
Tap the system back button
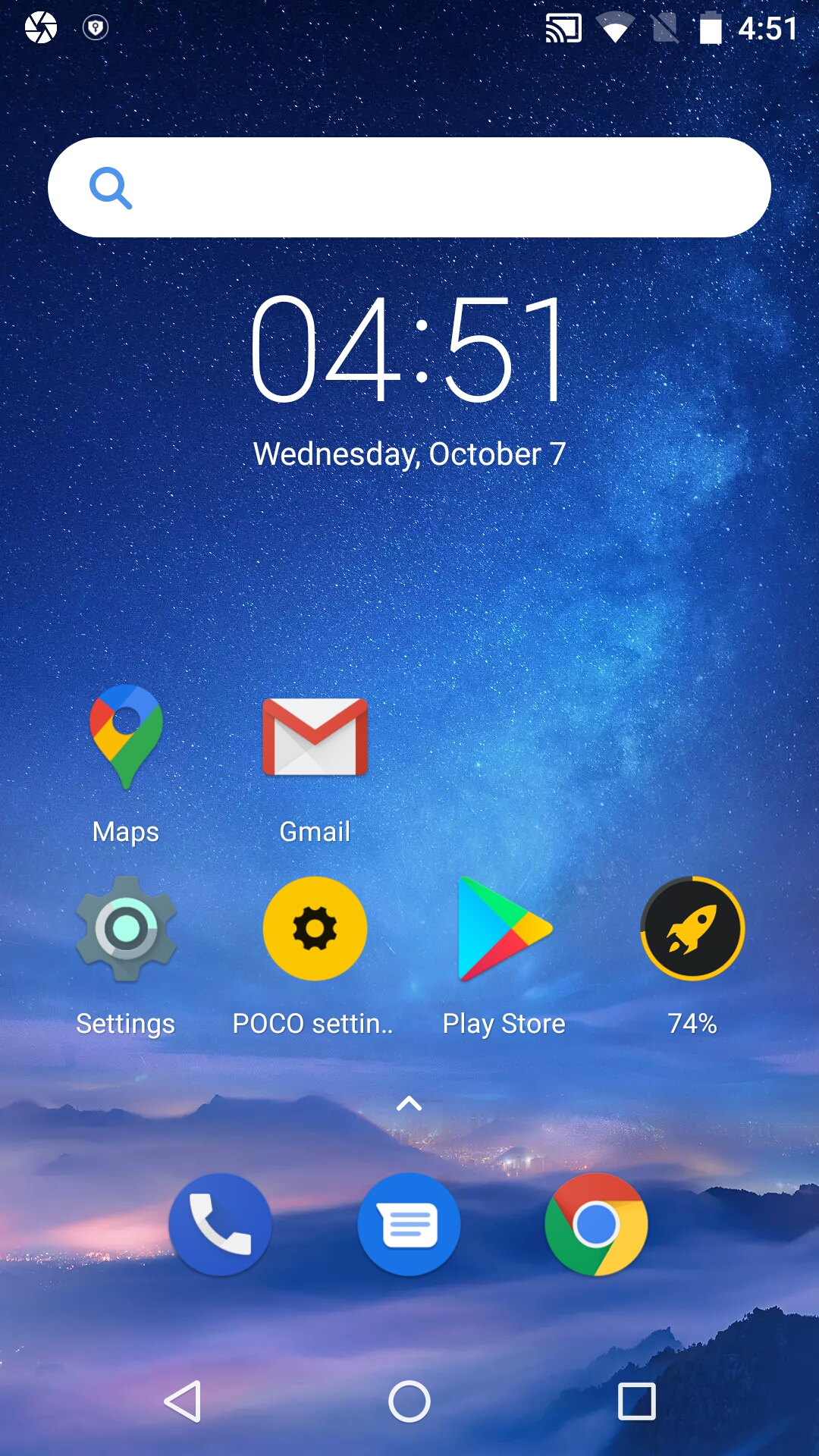(x=183, y=1401)
